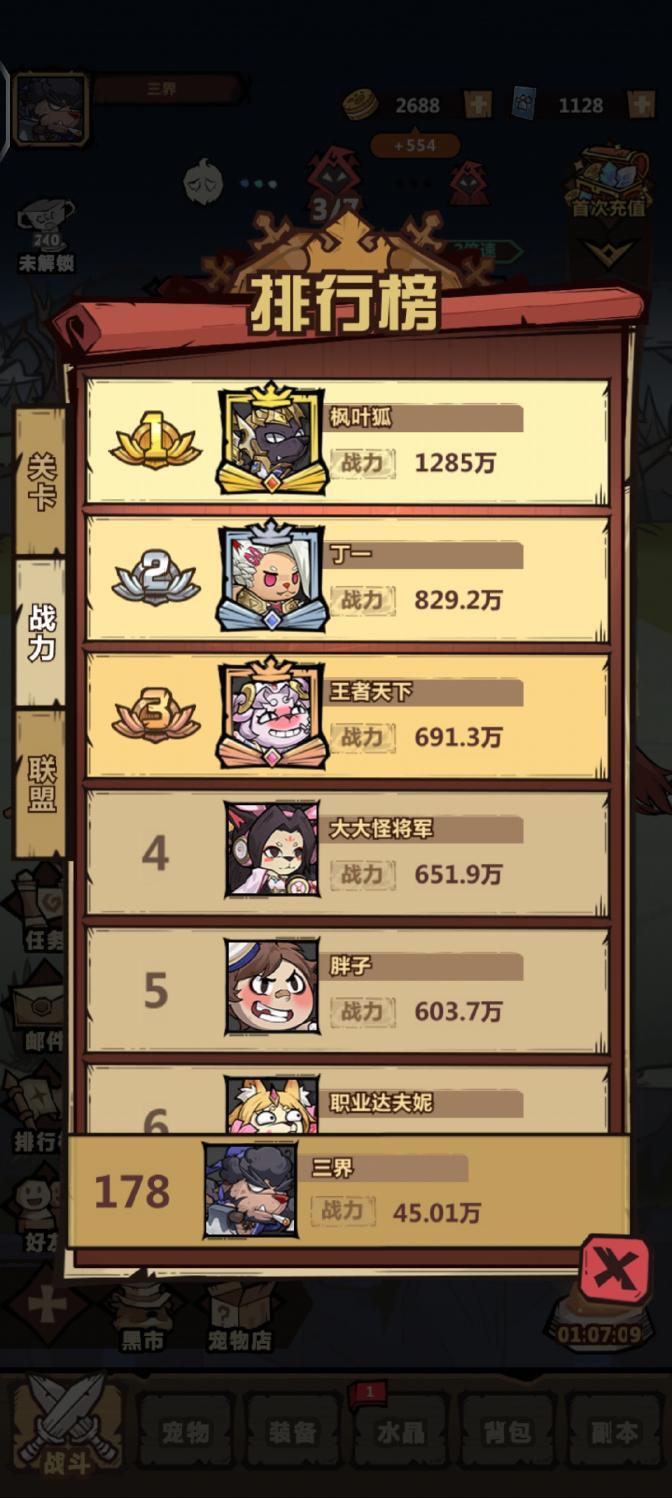View player 丁一 in second place
The image size is (672, 1498).
click(347, 578)
